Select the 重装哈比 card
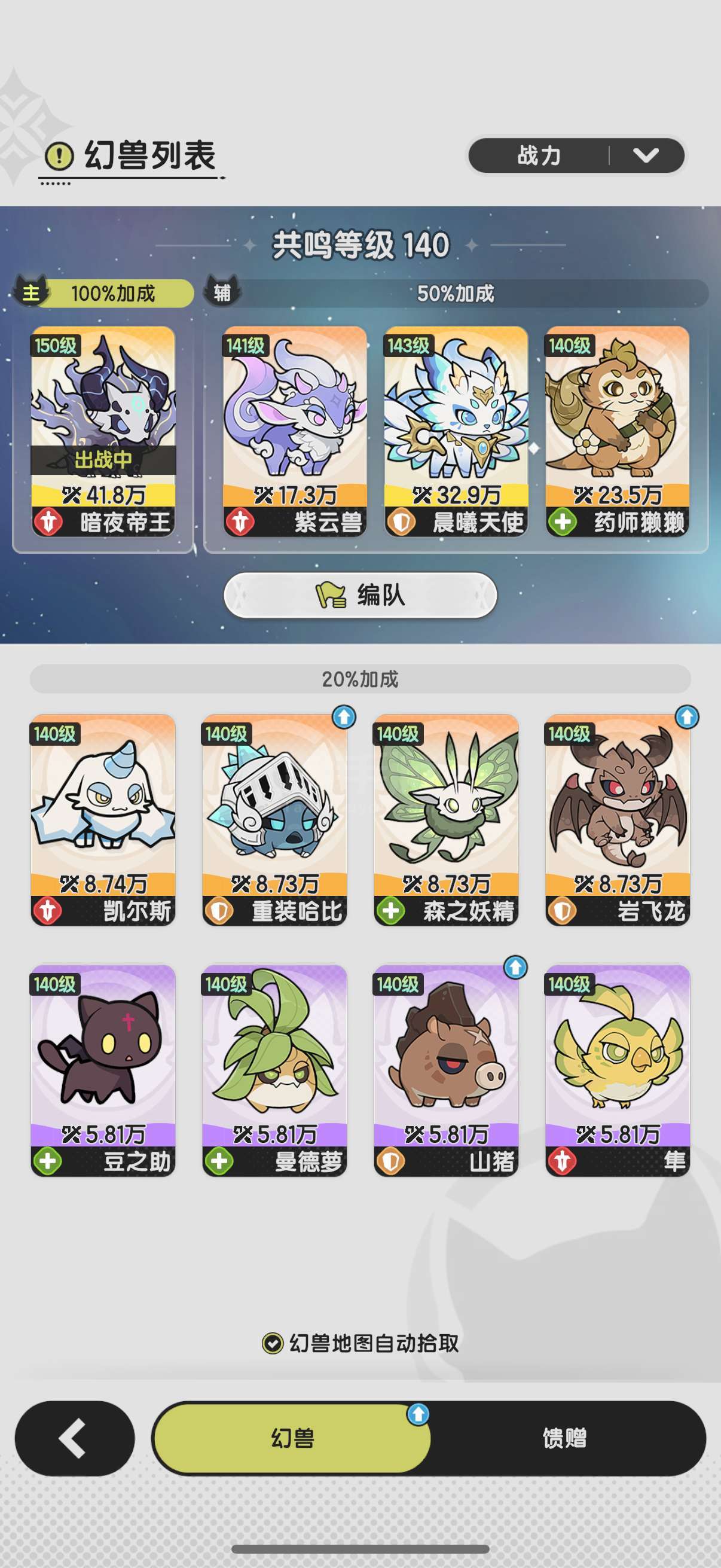 274,820
